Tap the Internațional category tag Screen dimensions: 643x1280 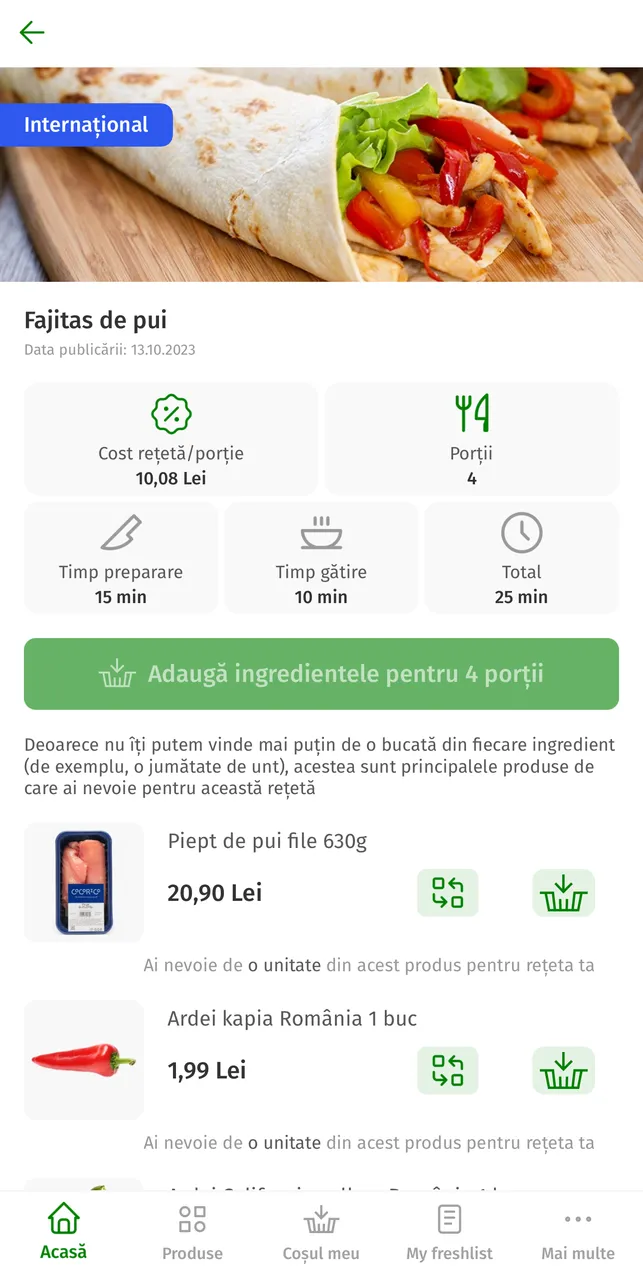click(x=86, y=125)
